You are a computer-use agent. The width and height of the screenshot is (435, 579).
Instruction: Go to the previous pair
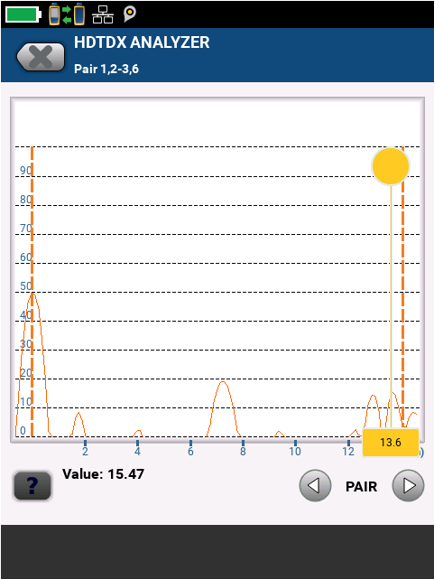(x=315, y=486)
